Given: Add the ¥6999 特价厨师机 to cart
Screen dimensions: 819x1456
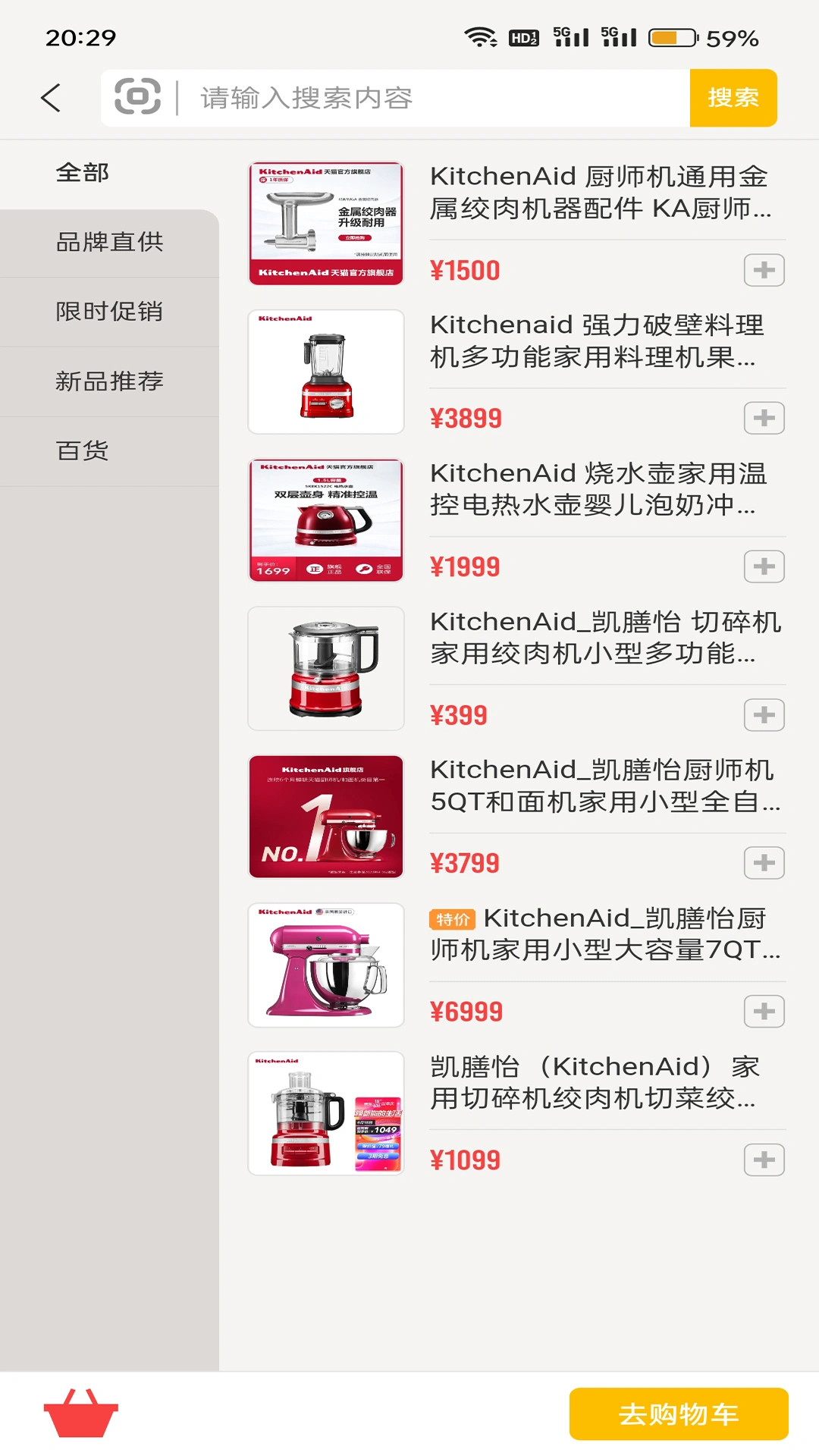Looking at the screenshot, I should (764, 1011).
